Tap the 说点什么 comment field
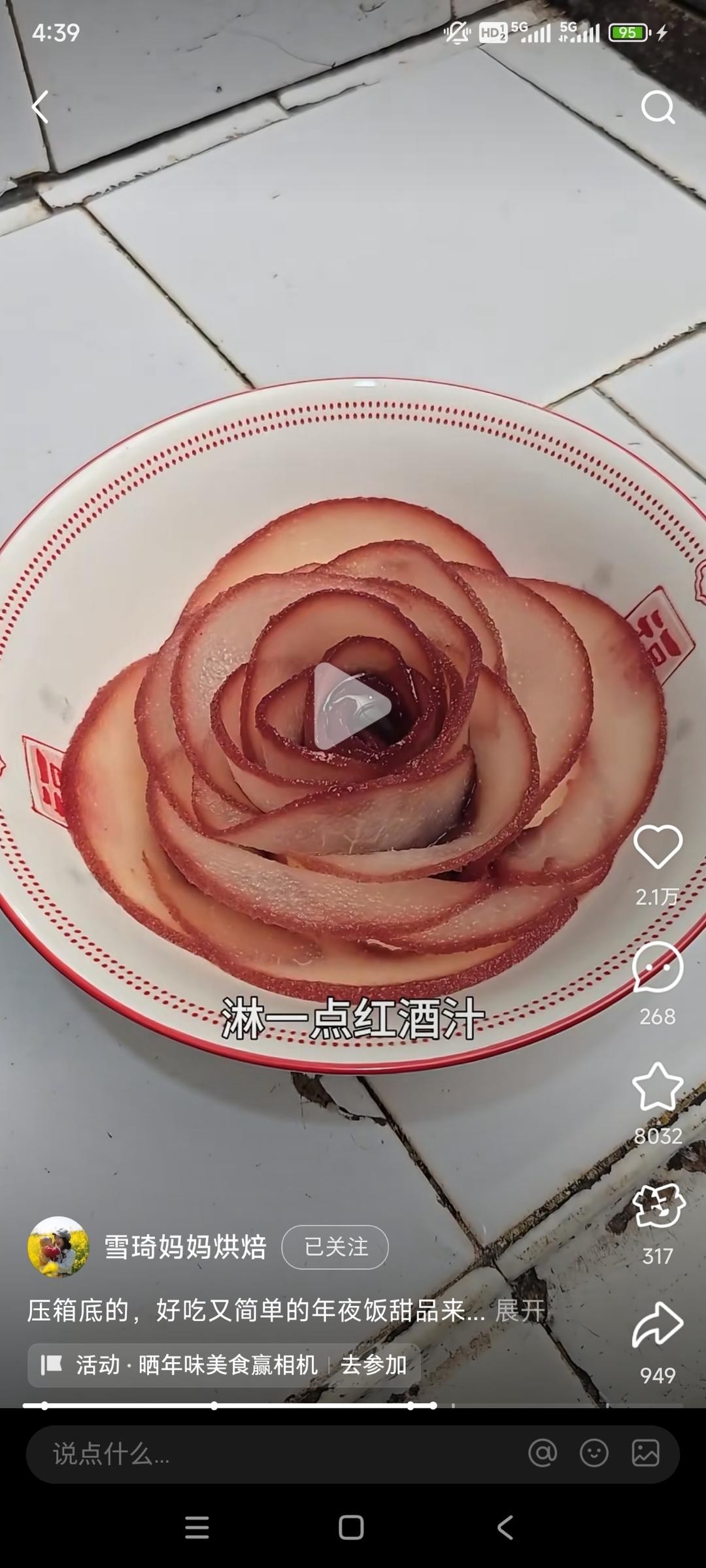The height and width of the screenshot is (1568, 706). pyautogui.click(x=261, y=1454)
